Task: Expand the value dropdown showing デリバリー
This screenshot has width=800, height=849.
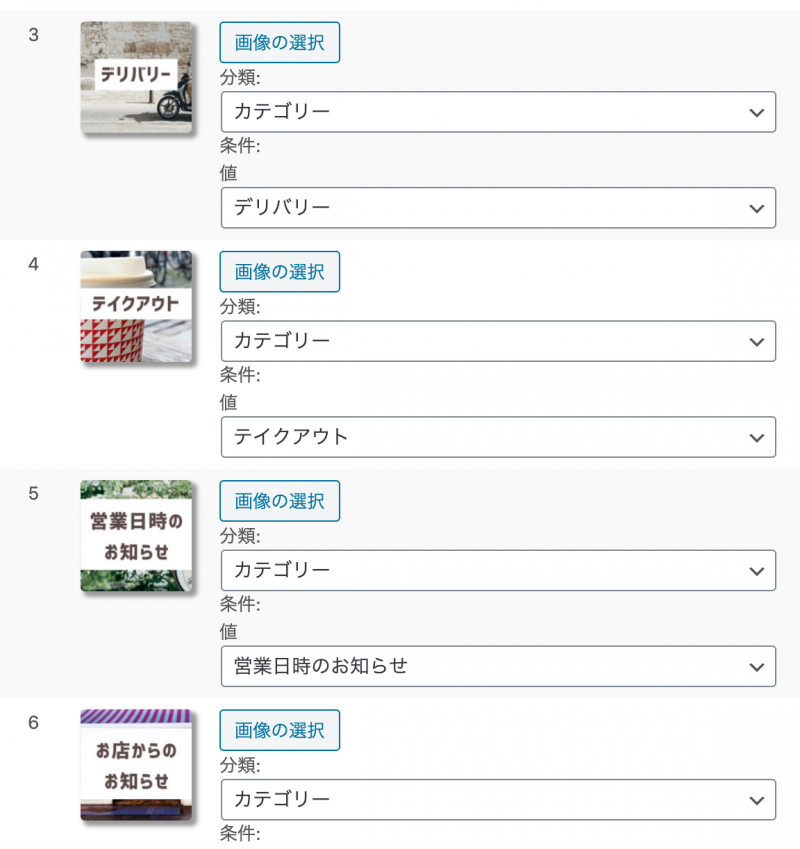Action: 498,208
